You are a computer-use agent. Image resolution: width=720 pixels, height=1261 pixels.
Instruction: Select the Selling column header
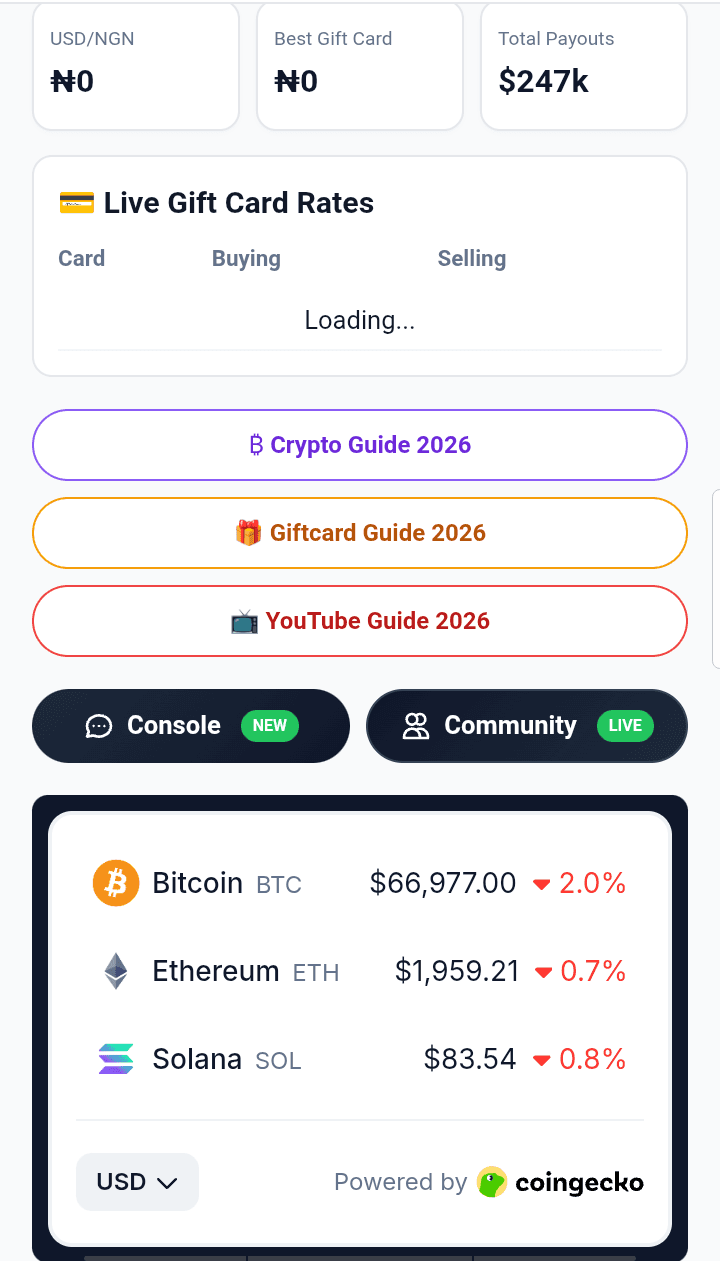[471, 258]
